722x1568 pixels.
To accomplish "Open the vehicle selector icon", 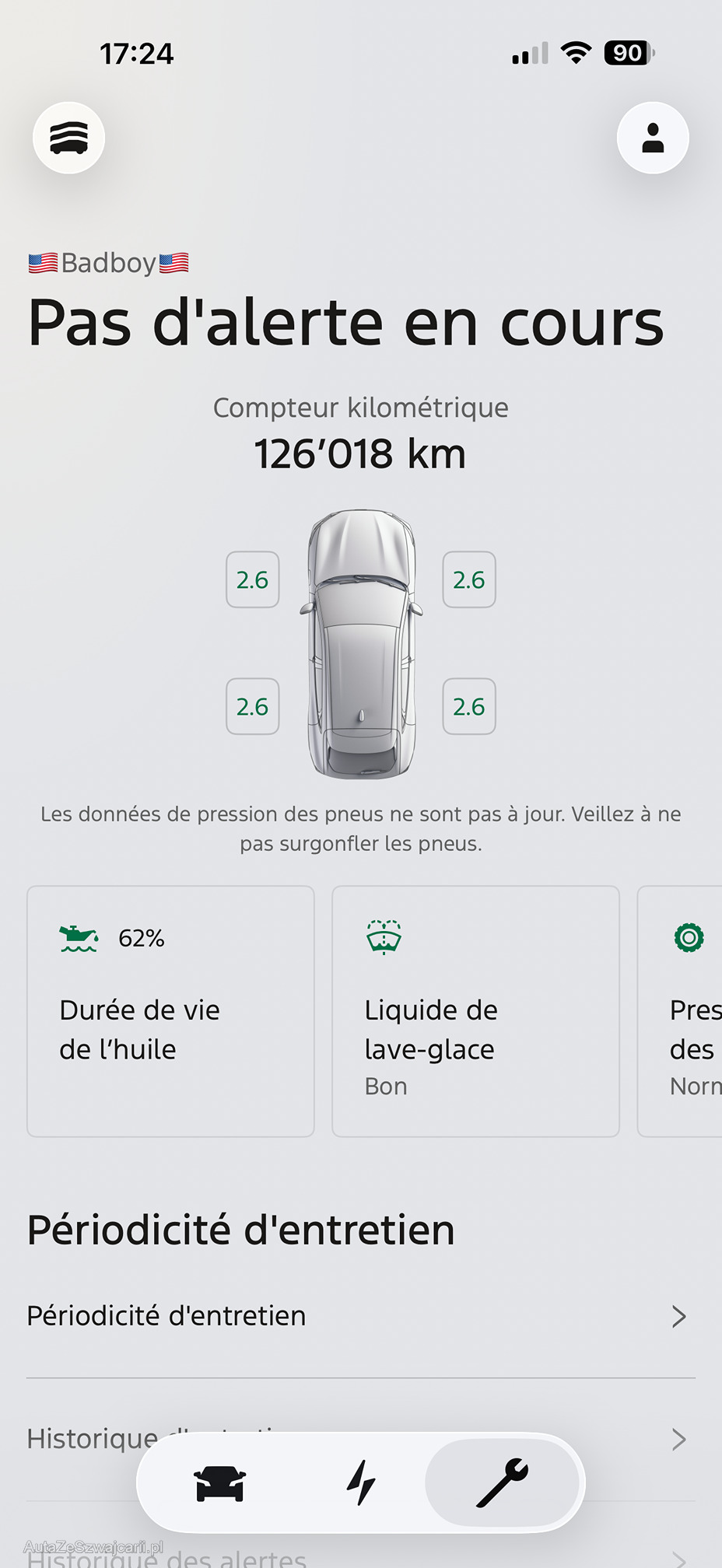I will (x=68, y=138).
